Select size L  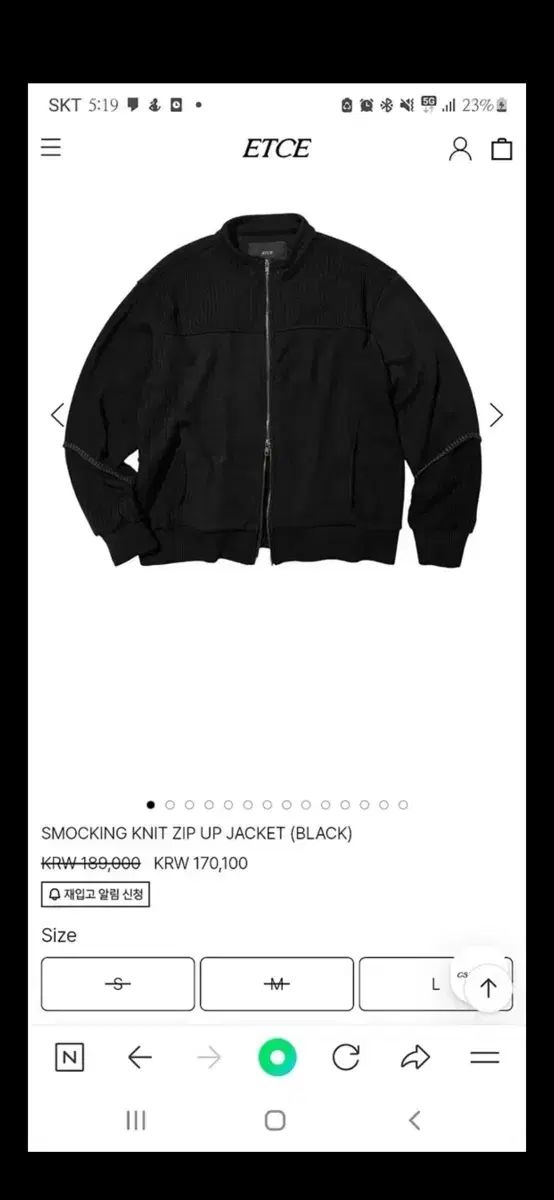[x=435, y=984]
